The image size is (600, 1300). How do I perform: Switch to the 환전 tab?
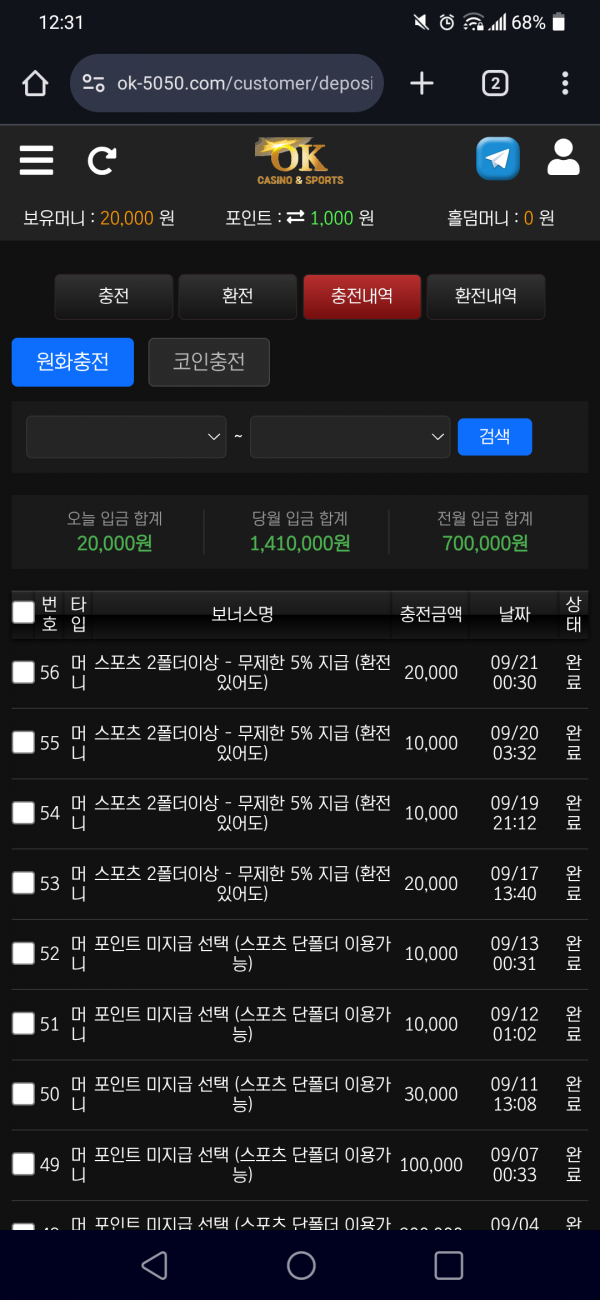[237, 297]
